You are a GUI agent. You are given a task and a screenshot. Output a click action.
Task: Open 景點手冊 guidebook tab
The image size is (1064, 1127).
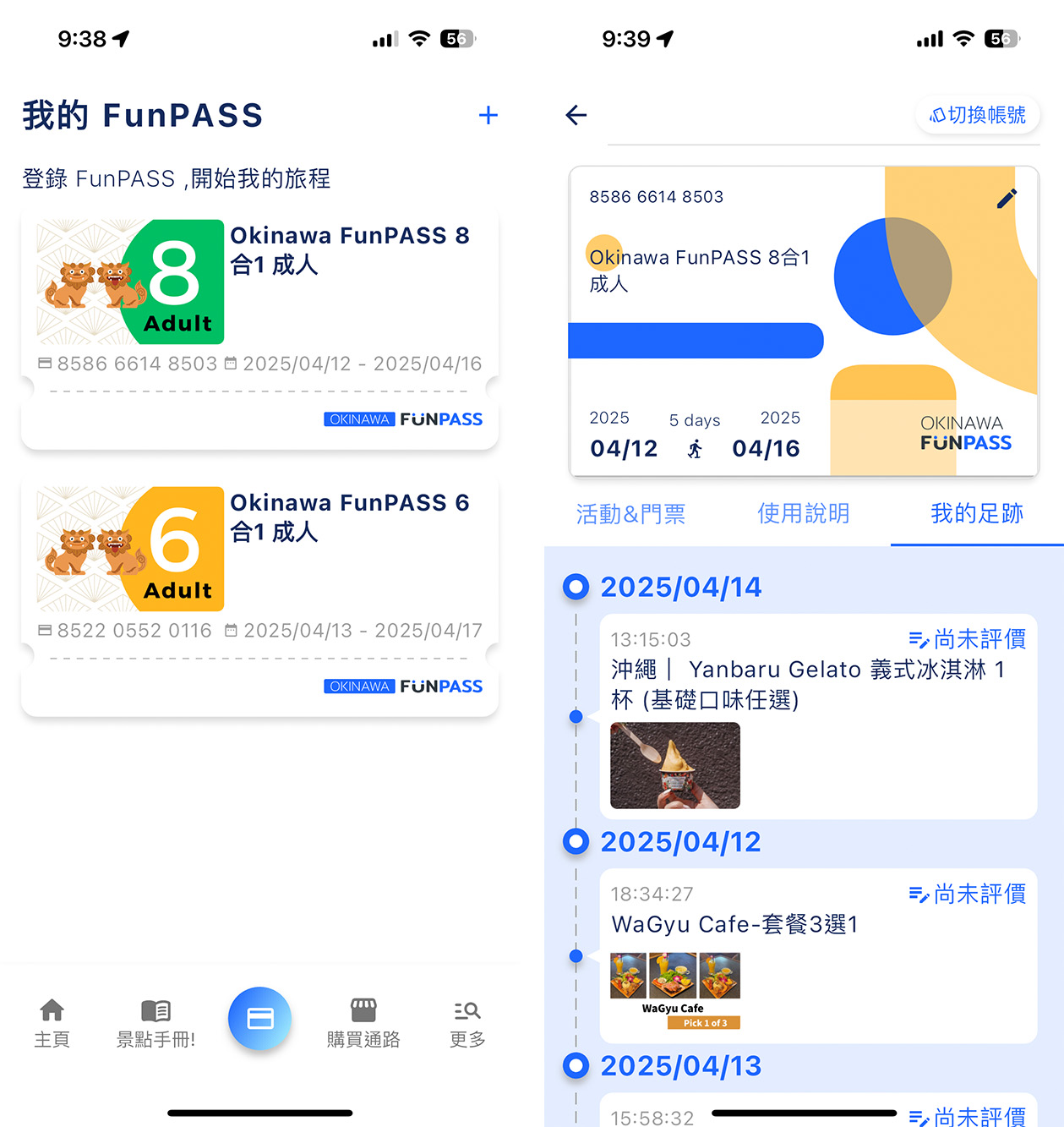tap(156, 1023)
